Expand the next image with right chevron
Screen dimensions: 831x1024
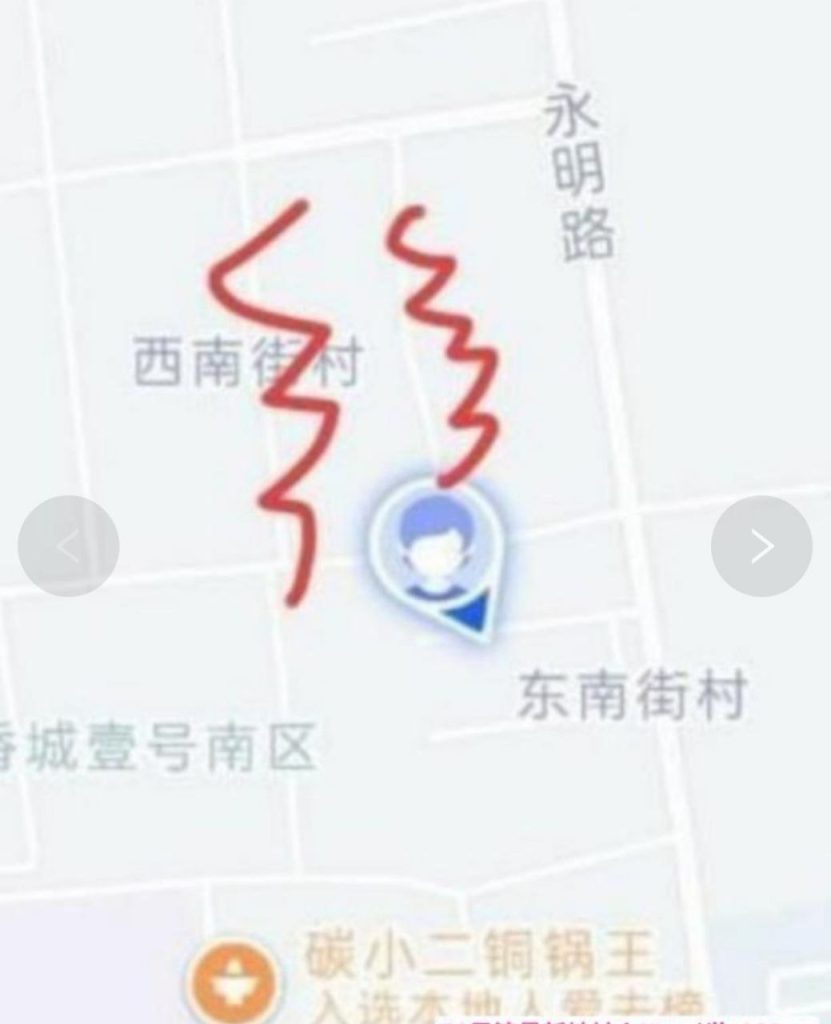pos(764,545)
